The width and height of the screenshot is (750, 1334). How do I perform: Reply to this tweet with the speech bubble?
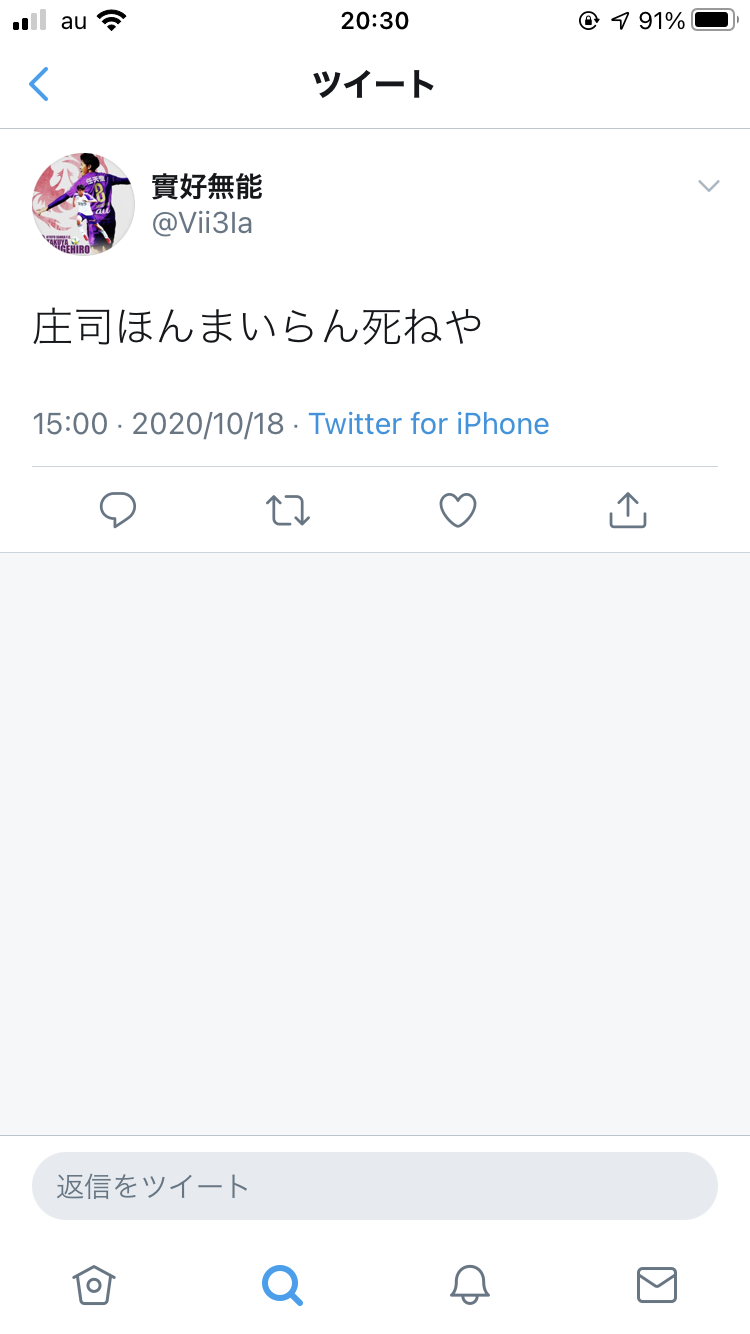[118, 510]
